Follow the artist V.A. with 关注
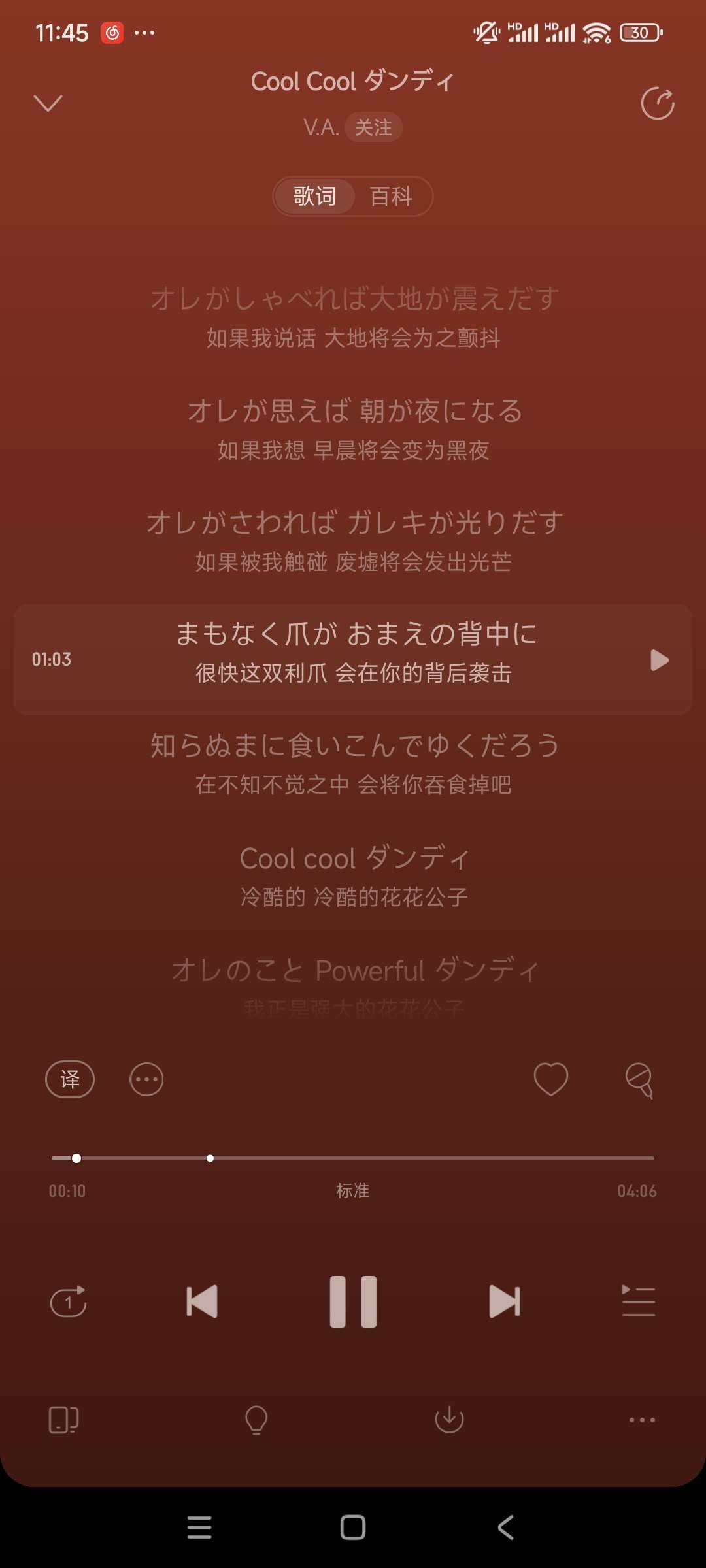 373,127
